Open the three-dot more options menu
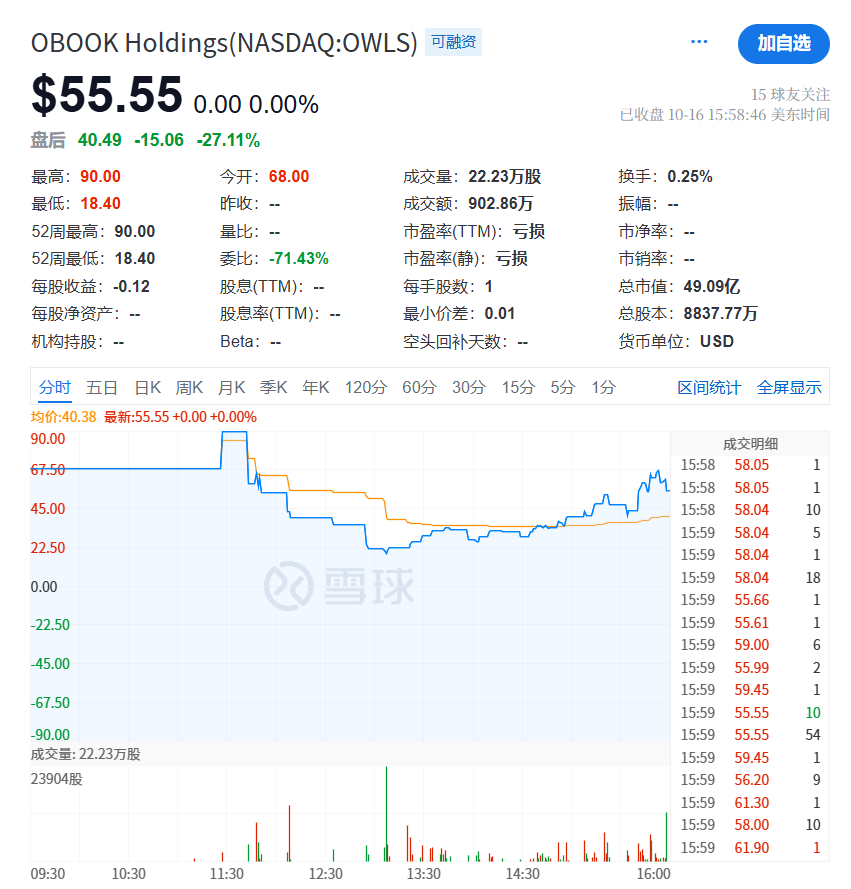Viewport: 851px width, 889px height. point(699,42)
